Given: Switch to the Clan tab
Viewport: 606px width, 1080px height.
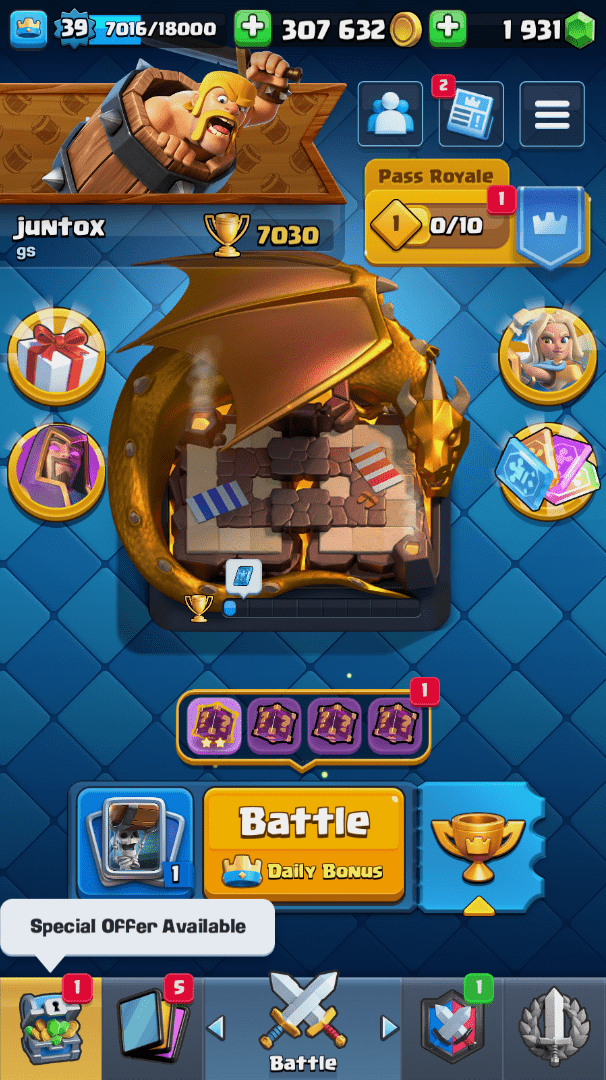Looking at the screenshot, I should click(x=452, y=1028).
